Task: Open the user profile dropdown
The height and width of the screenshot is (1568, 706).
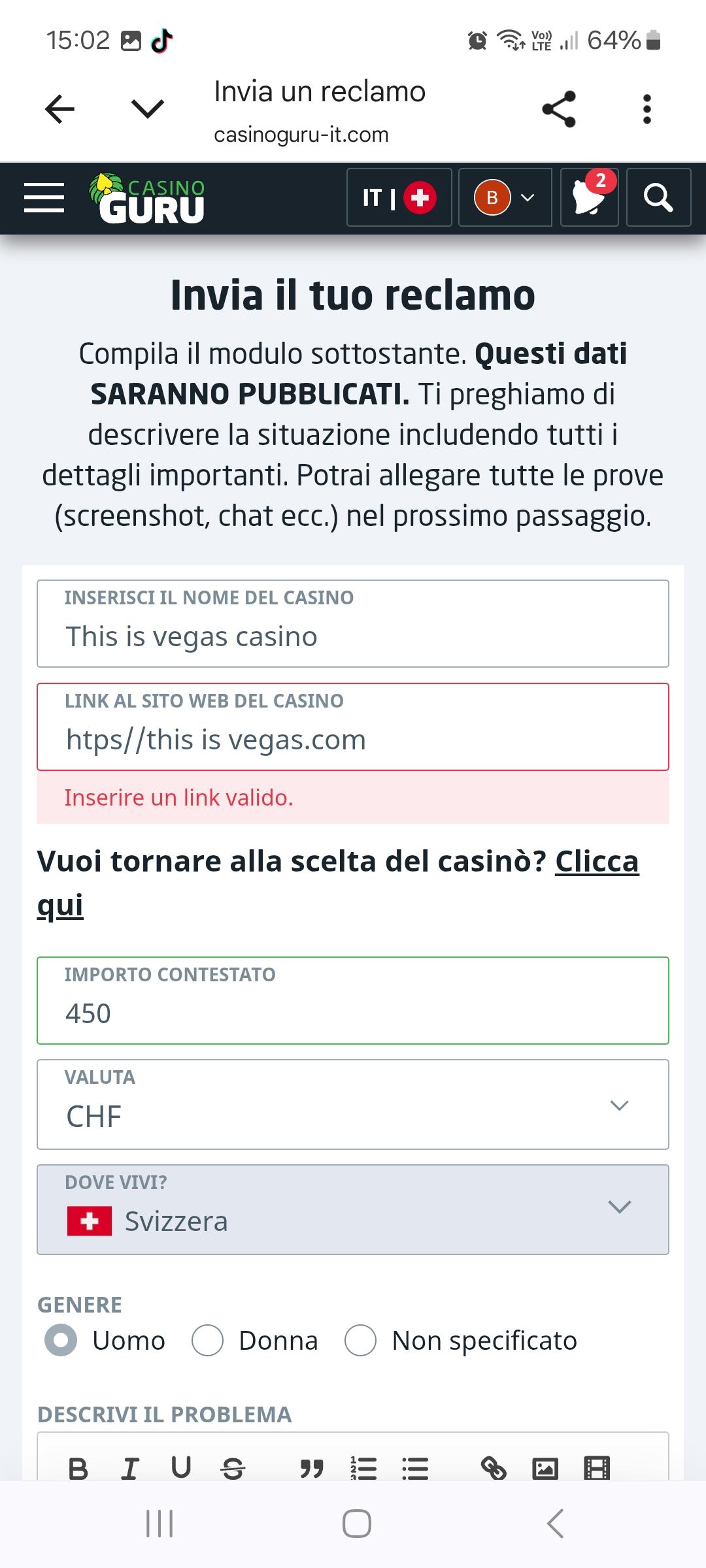Action: point(505,197)
